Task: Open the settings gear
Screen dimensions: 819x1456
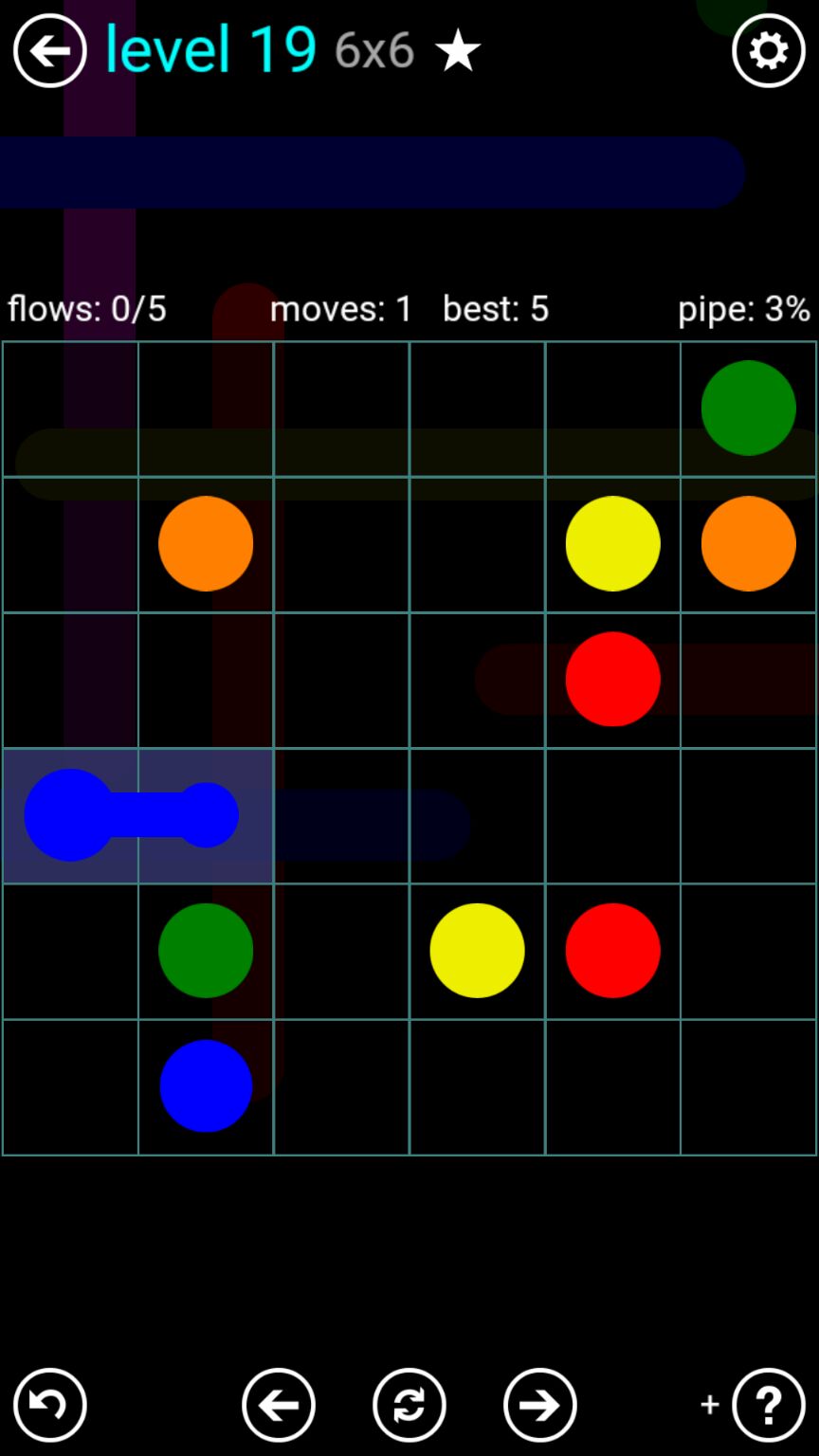Action: [768, 51]
